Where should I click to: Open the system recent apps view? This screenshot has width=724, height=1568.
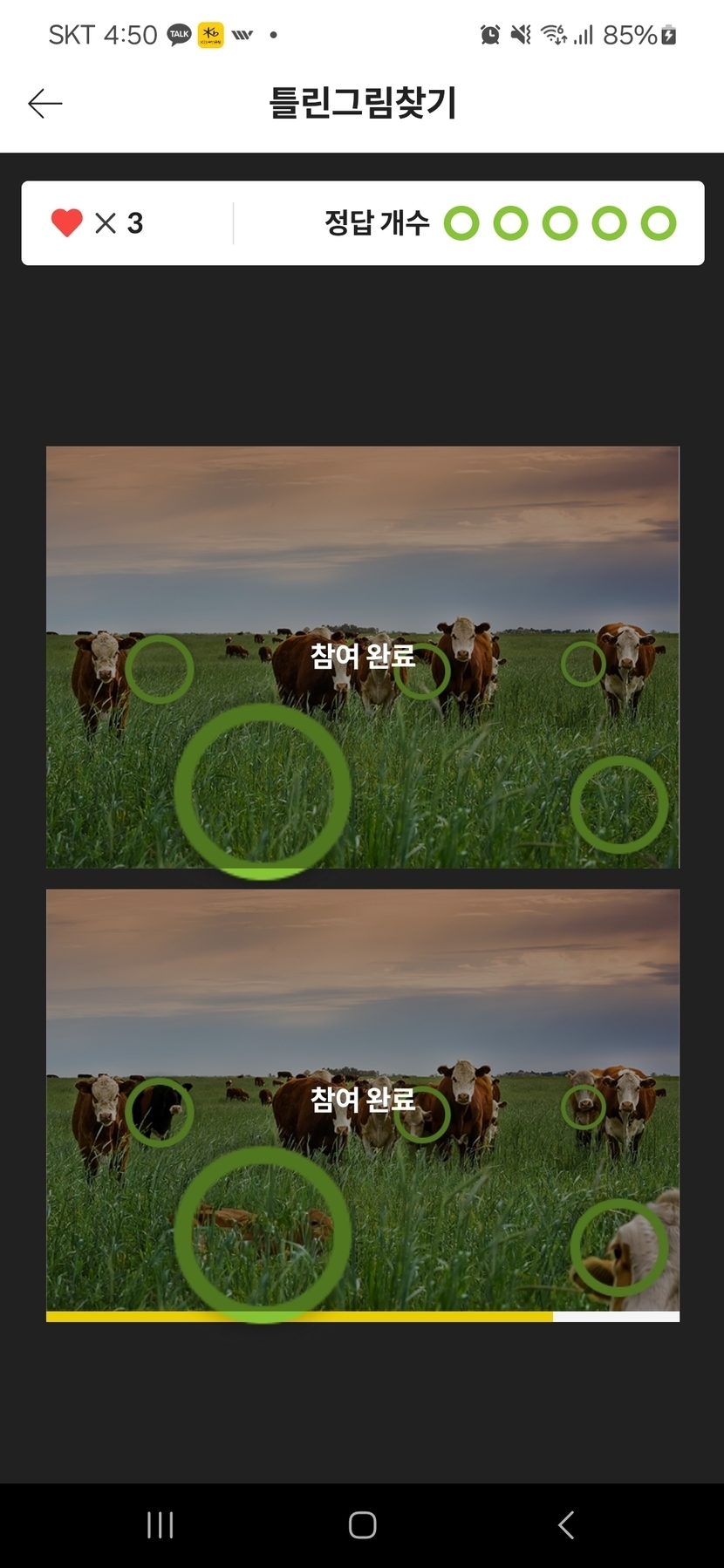[x=161, y=1525]
